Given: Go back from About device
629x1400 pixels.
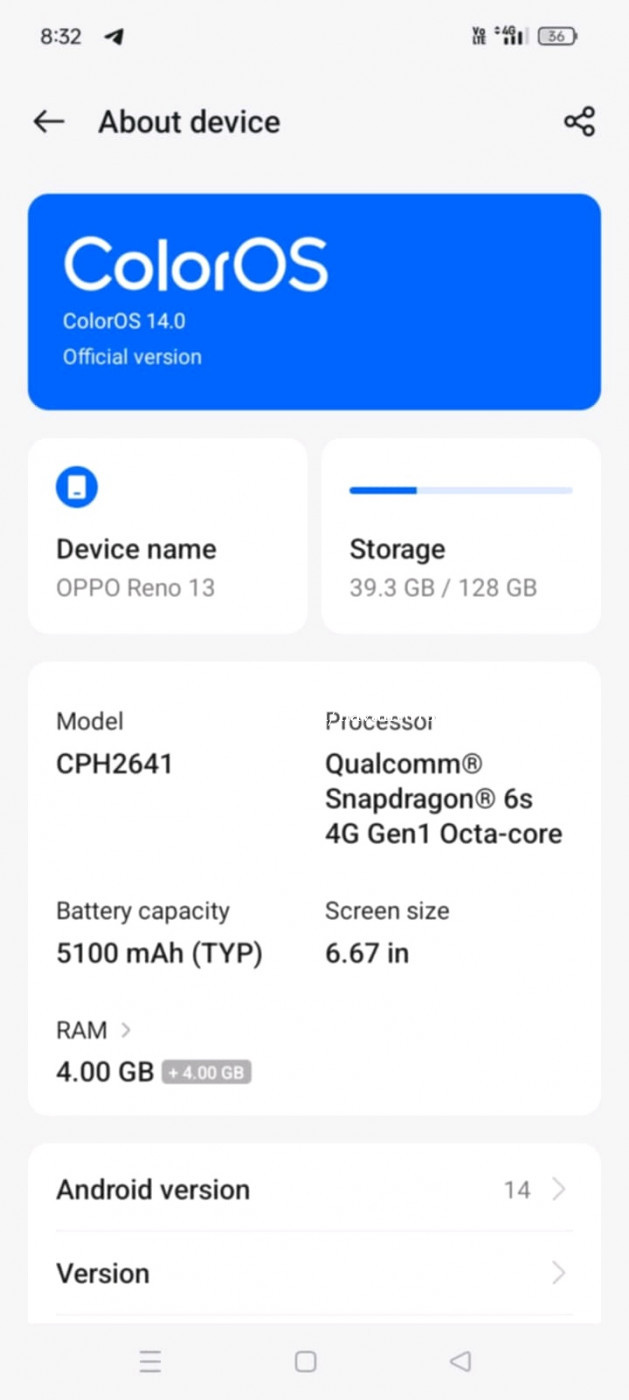Looking at the screenshot, I should pos(48,122).
